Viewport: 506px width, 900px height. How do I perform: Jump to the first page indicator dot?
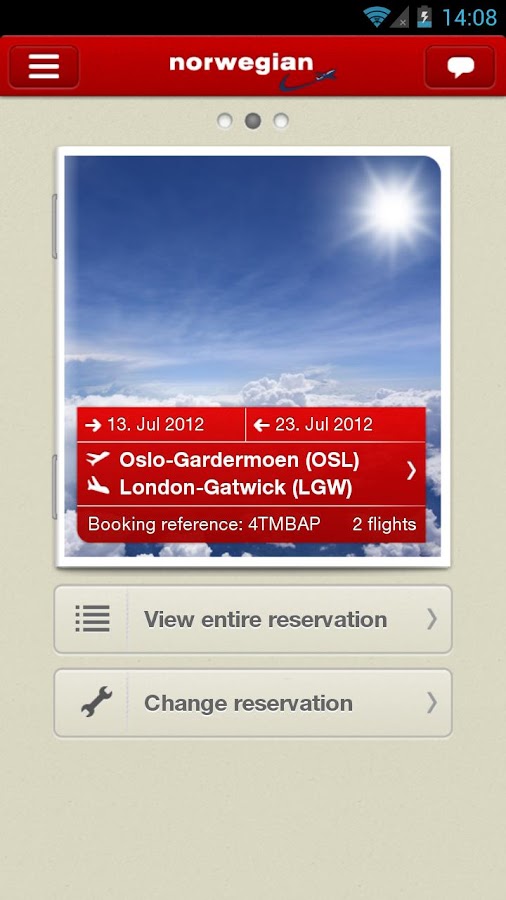[225, 121]
